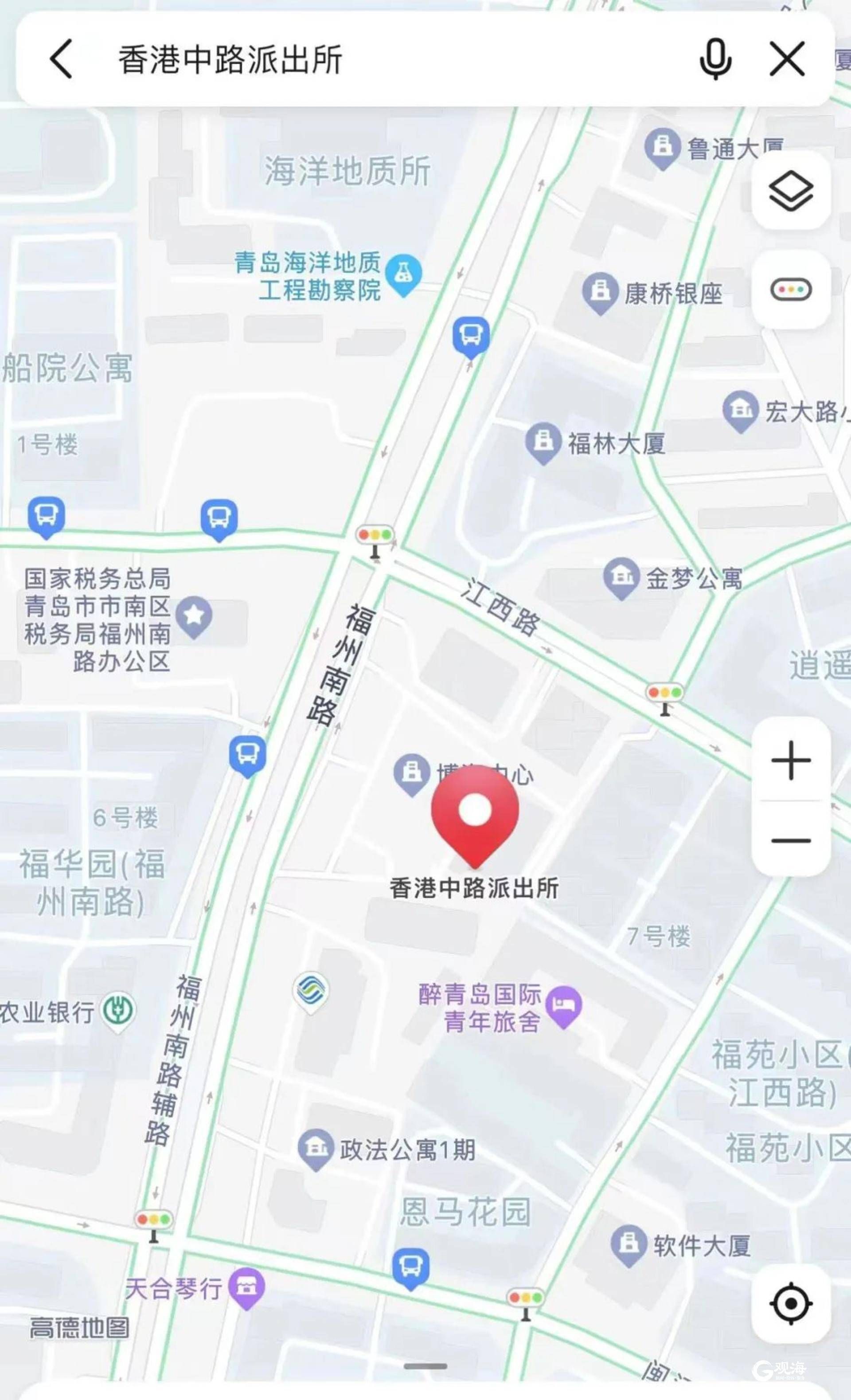This screenshot has width=851, height=1400.
Task: Open the map layers button
Action: coord(791,190)
